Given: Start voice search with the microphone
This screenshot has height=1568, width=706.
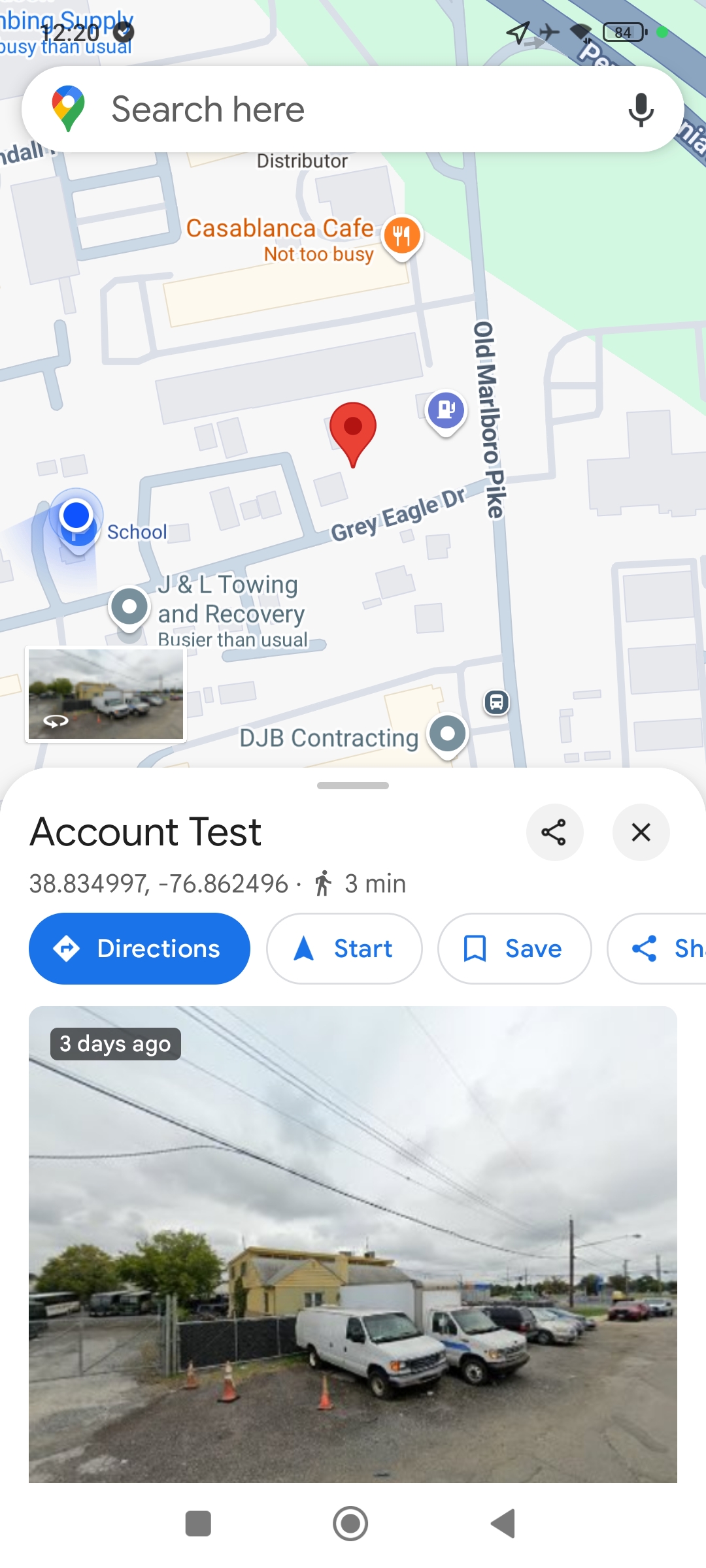Looking at the screenshot, I should click(641, 109).
